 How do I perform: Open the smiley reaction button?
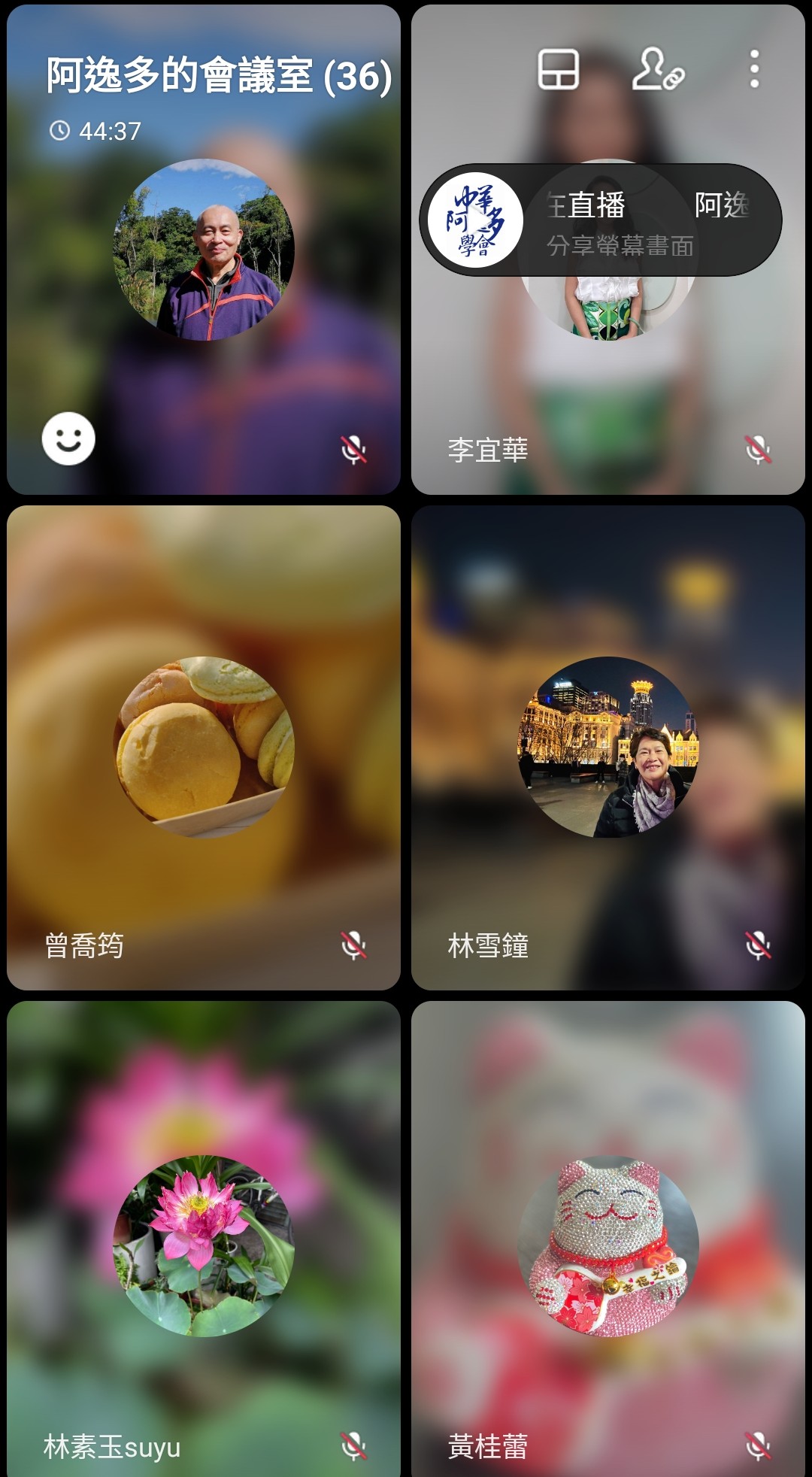[x=68, y=438]
